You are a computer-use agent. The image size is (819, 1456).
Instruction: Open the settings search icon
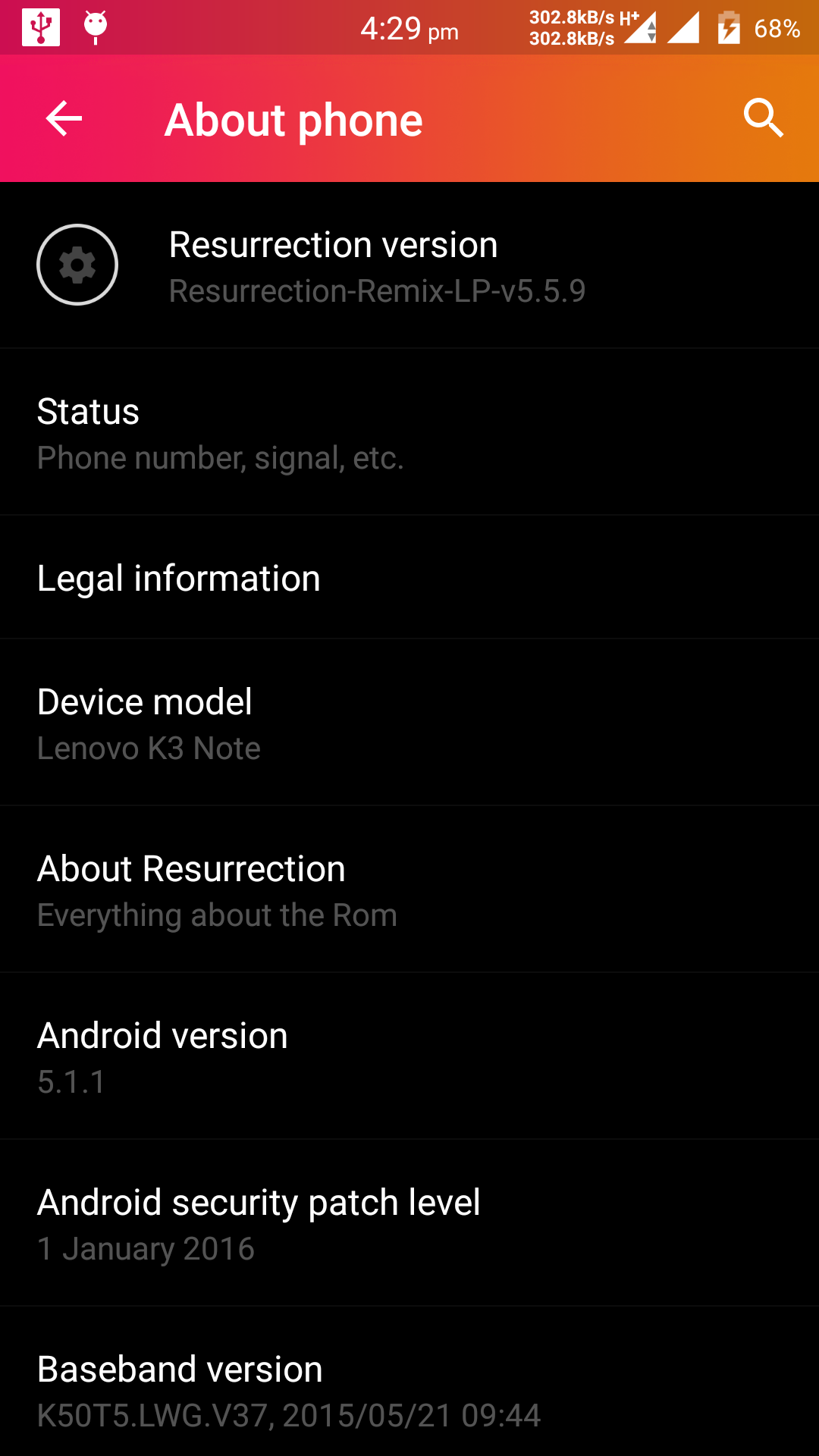(x=763, y=118)
